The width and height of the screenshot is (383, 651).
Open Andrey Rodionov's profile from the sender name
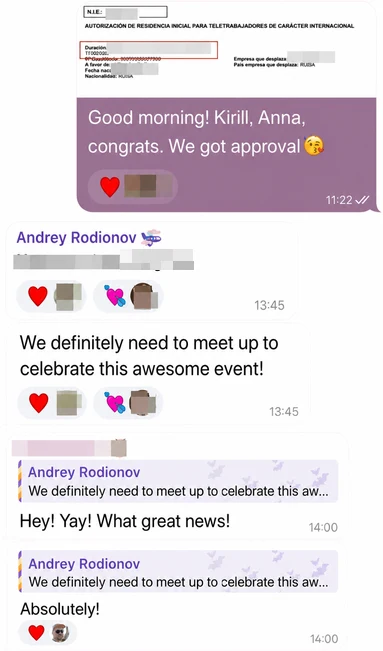click(76, 238)
